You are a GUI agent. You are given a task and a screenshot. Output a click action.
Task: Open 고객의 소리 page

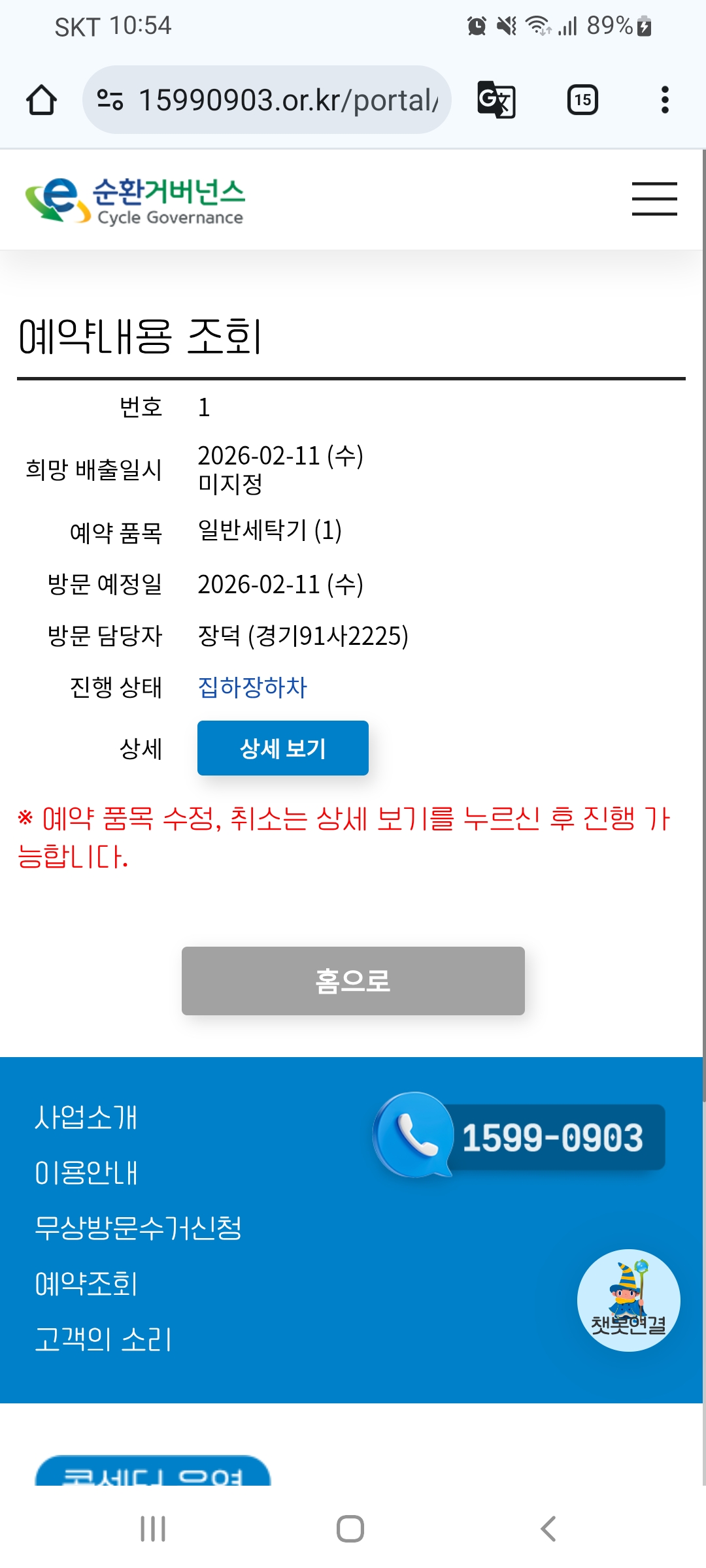click(x=103, y=1339)
